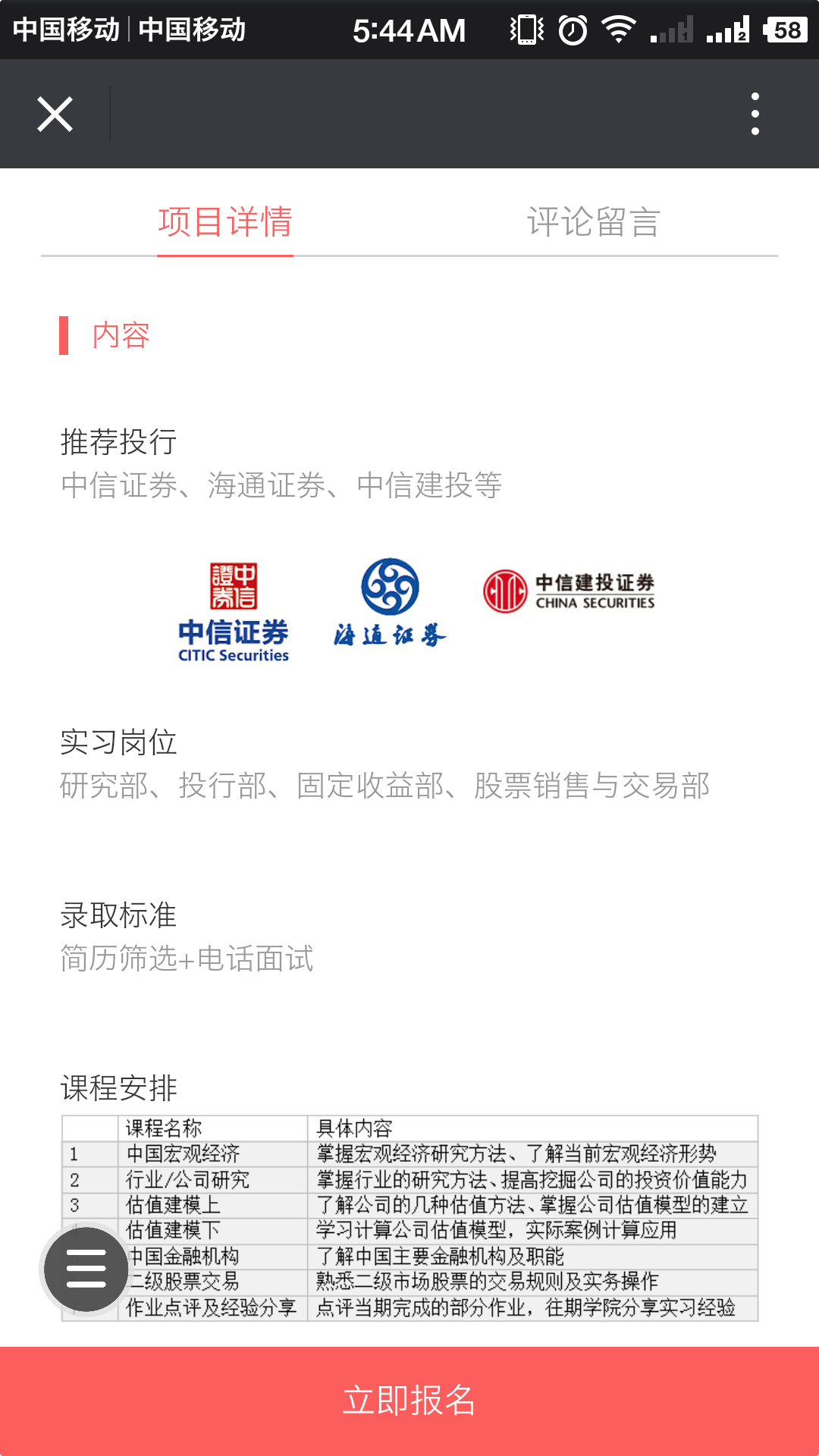Switch to the 评论留言 tab
Screen dimensions: 819x1456
click(594, 222)
